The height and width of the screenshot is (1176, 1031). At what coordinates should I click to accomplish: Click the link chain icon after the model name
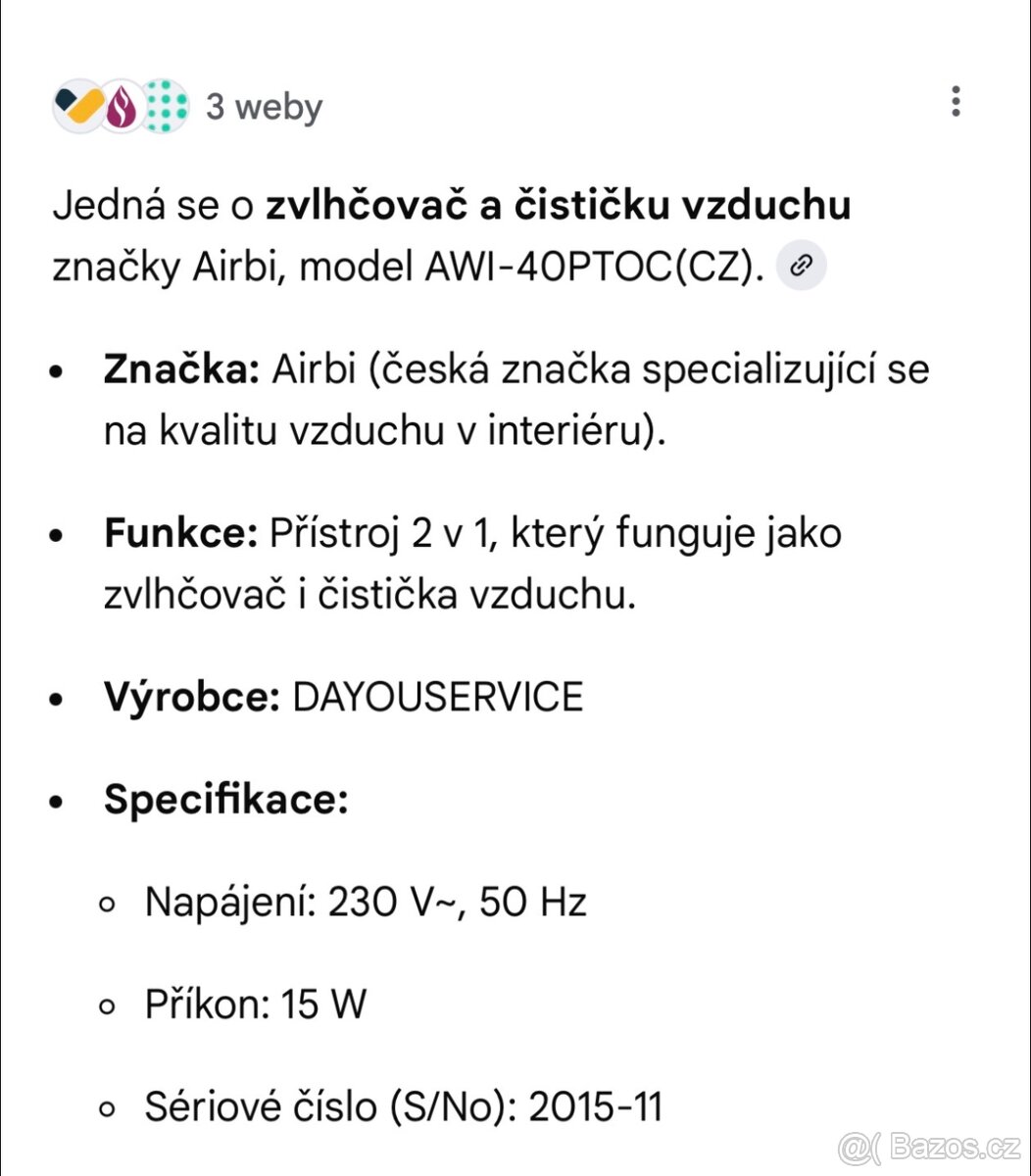pyautogui.click(x=802, y=265)
